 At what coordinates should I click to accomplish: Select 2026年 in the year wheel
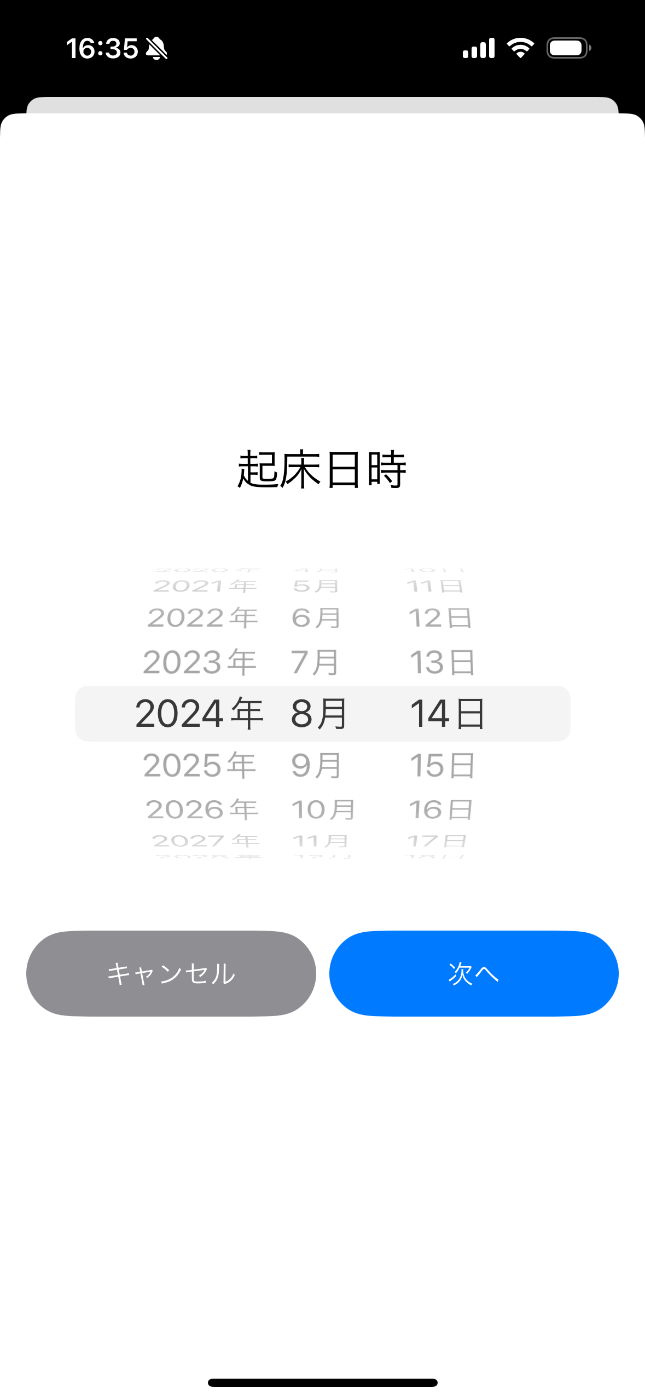pyautogui.click(x=203, y=809)
